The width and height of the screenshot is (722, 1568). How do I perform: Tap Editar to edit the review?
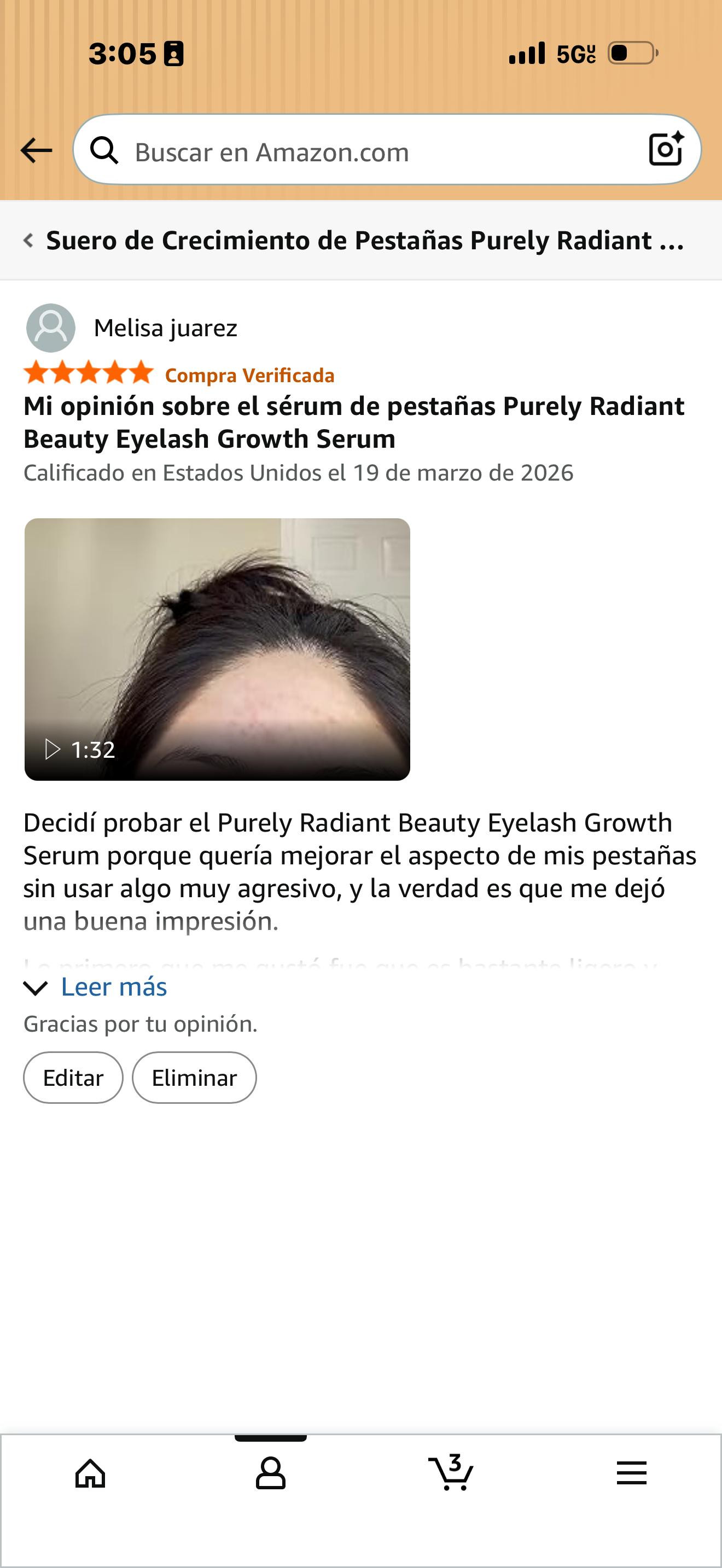pos(73,1078)
